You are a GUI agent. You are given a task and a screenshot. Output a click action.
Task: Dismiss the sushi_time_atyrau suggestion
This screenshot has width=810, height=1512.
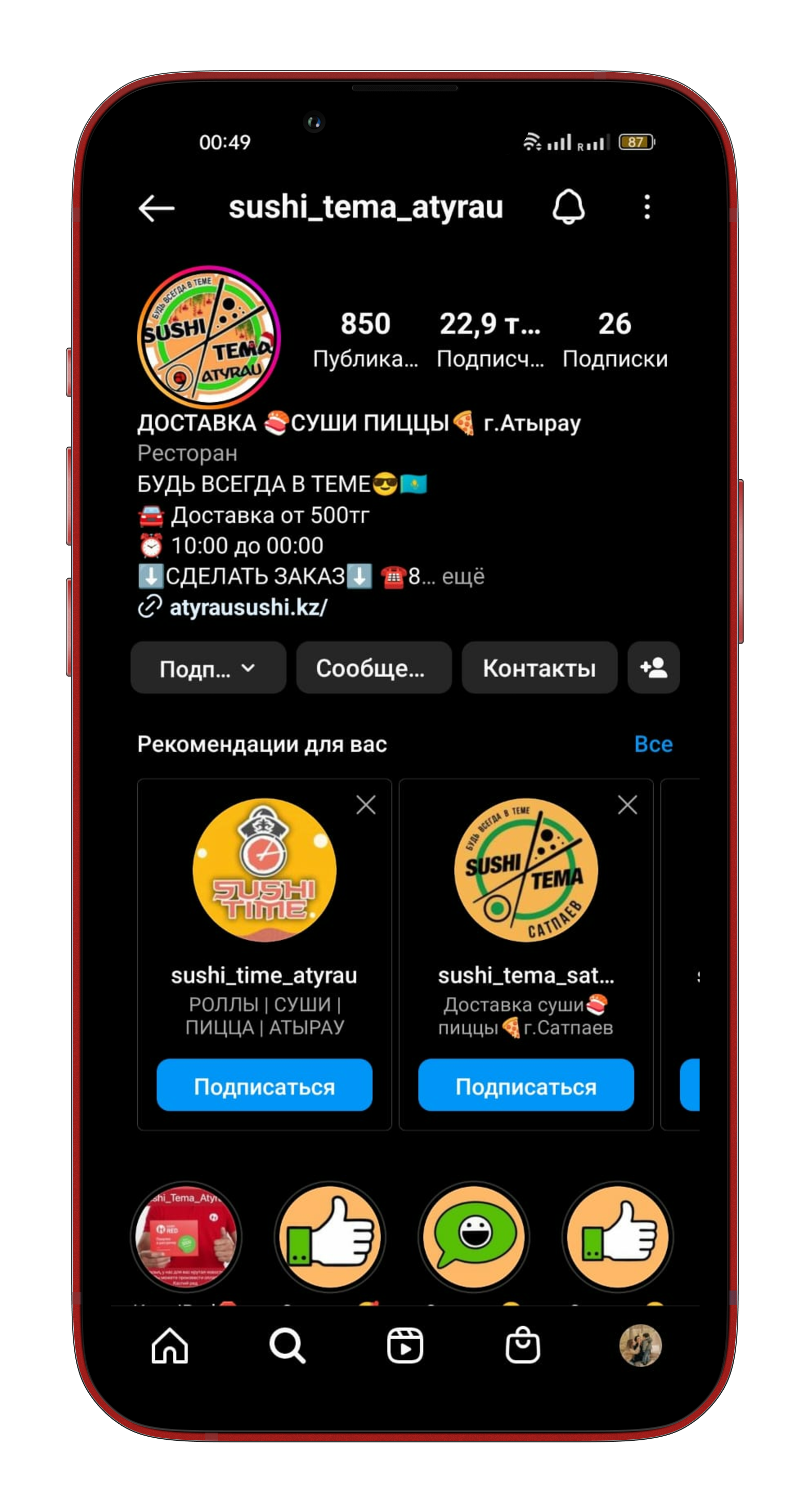coord(366,804)
